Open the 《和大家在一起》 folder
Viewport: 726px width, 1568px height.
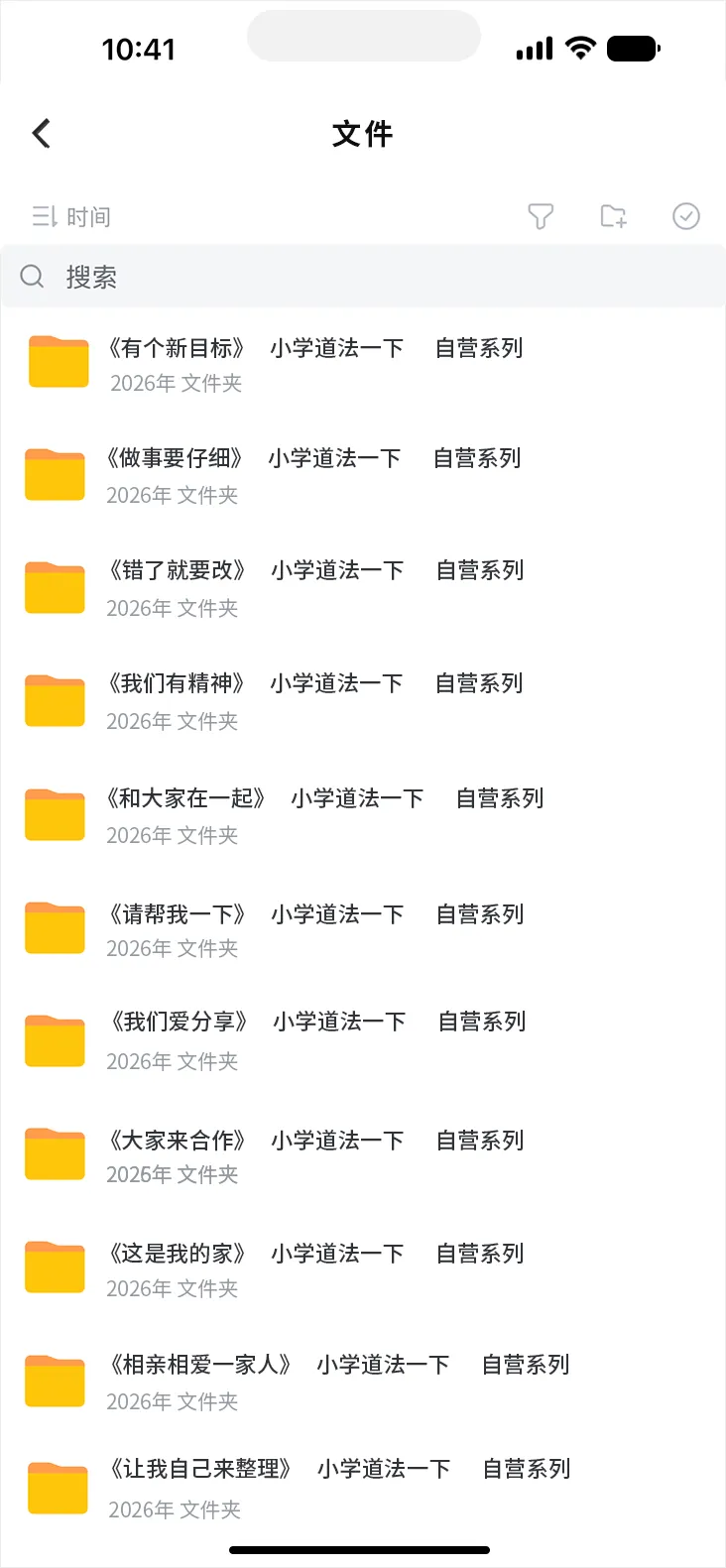tap(325, 815)
